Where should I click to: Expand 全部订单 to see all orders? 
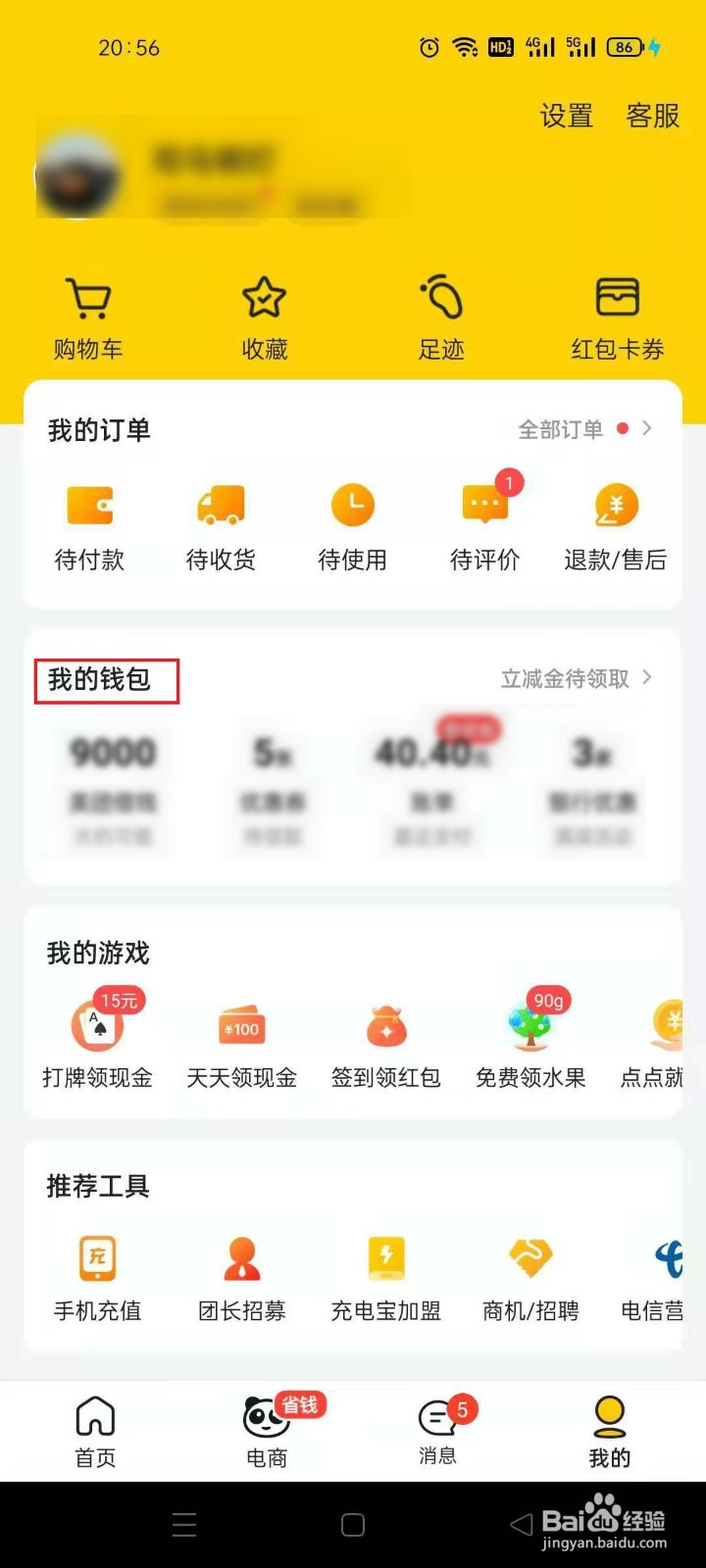579,428
